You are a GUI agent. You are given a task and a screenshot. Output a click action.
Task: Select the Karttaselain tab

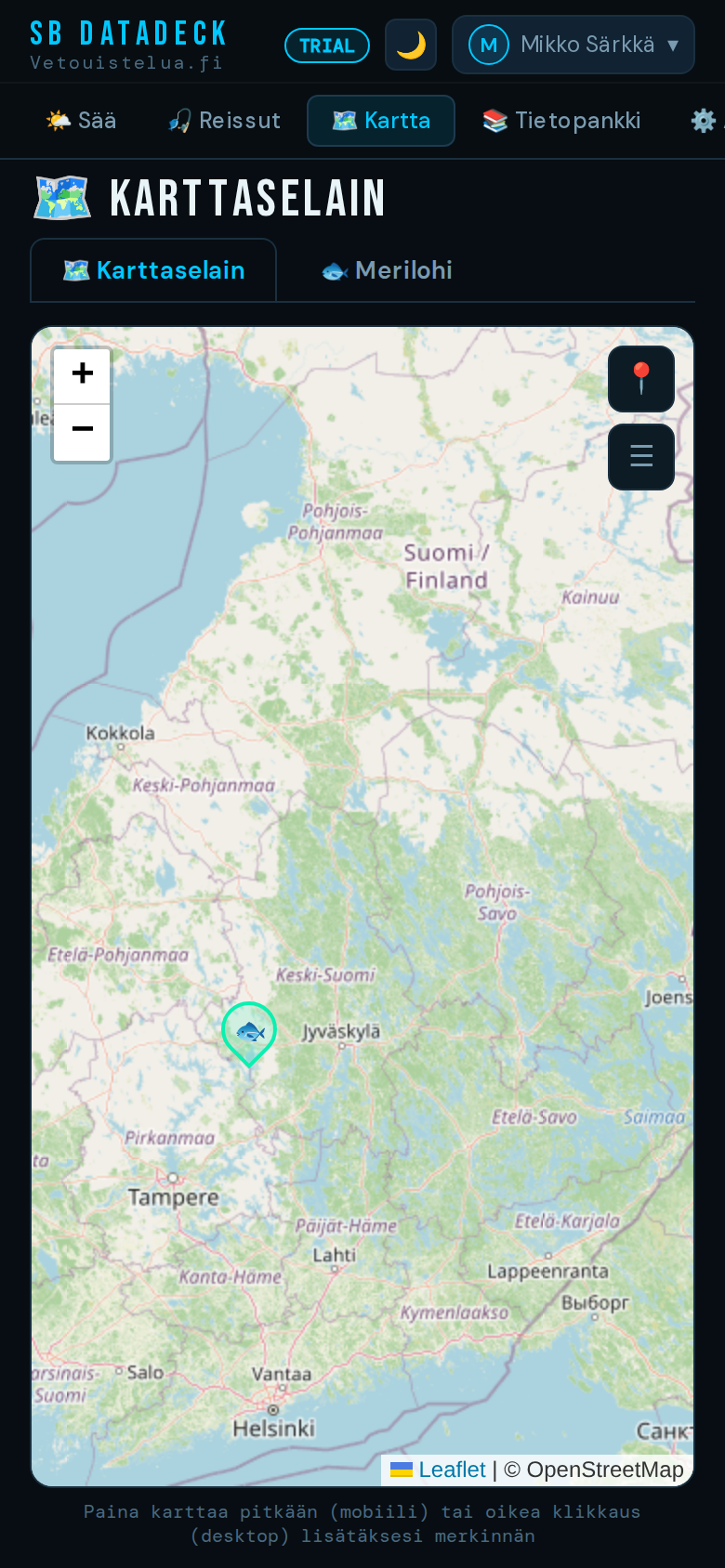pyautogui.click(x=153, y=270)
